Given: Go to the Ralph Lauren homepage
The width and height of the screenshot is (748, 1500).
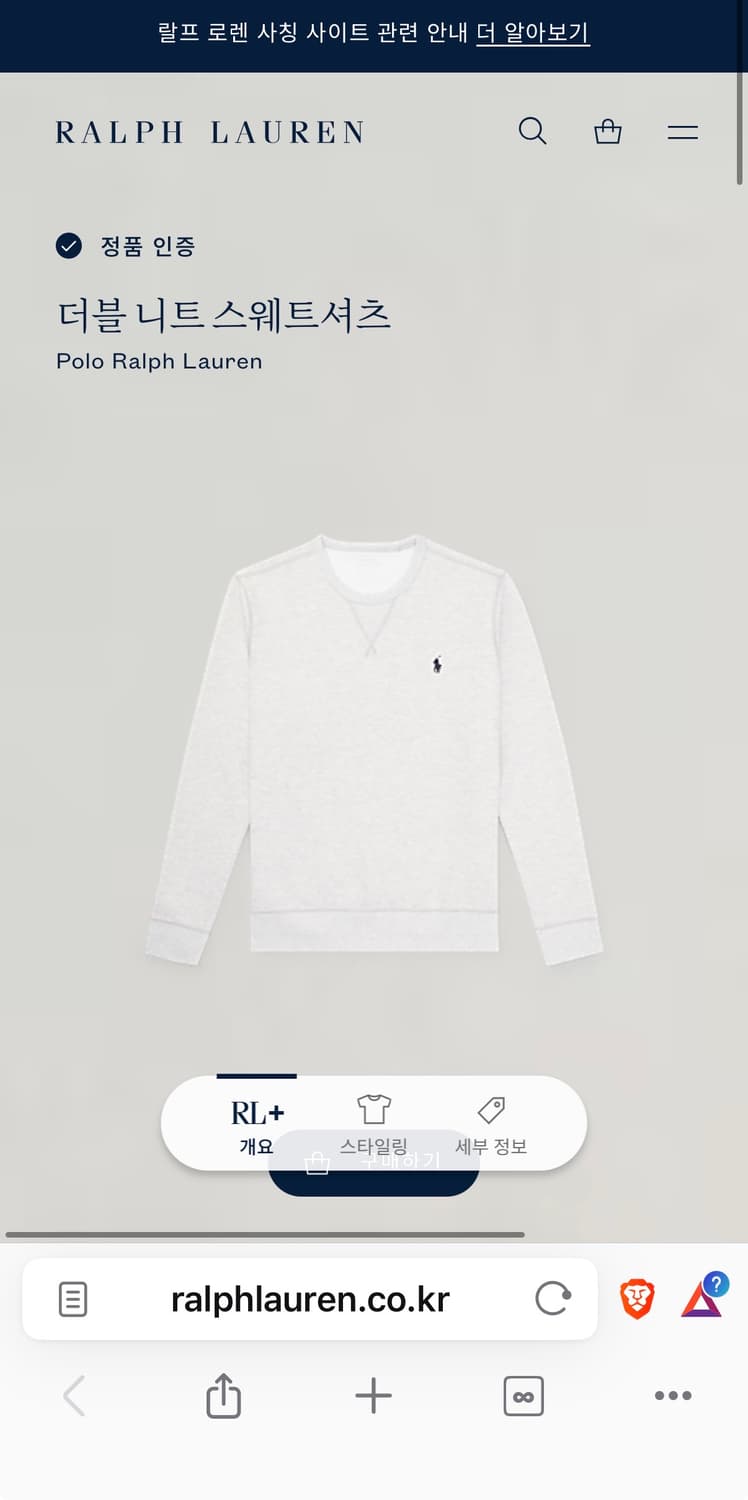Looking at the screenshot, I should pos(210,132).
